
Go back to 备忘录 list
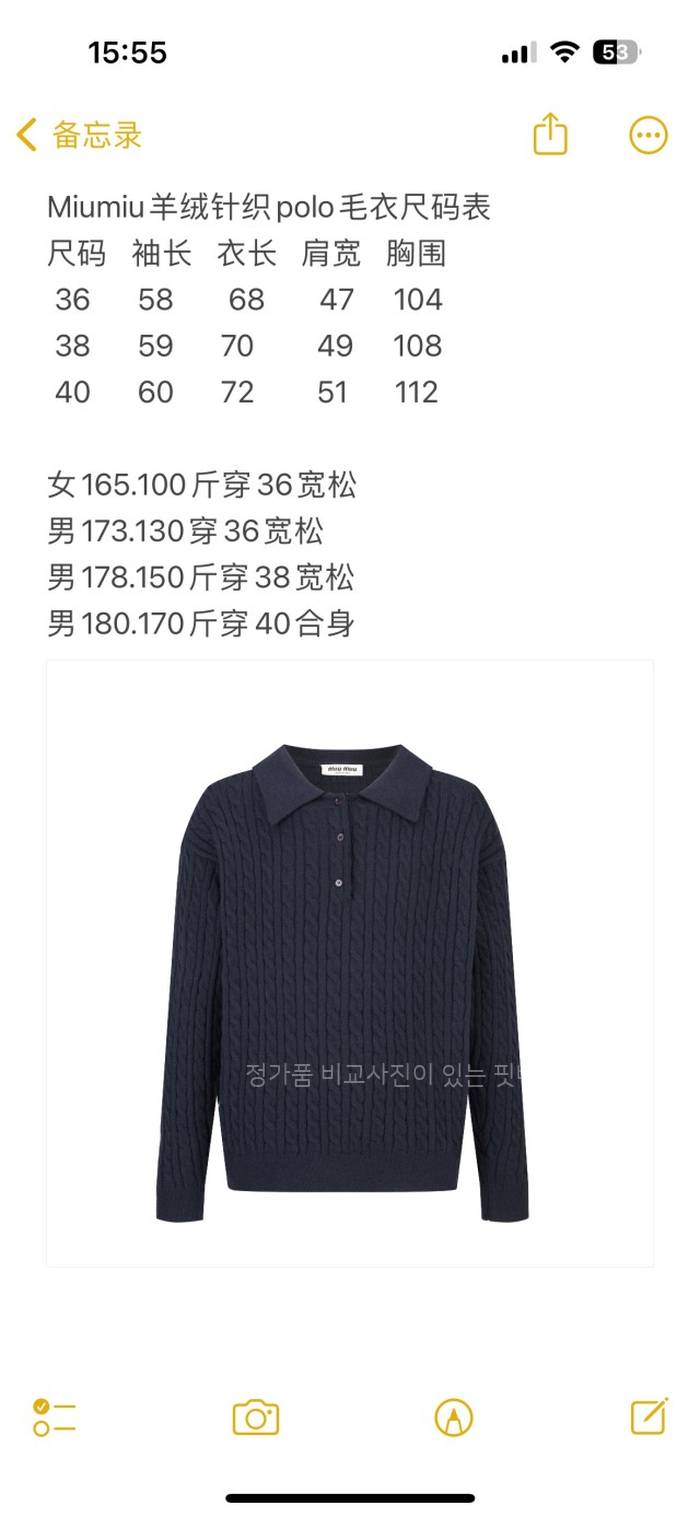80,135
